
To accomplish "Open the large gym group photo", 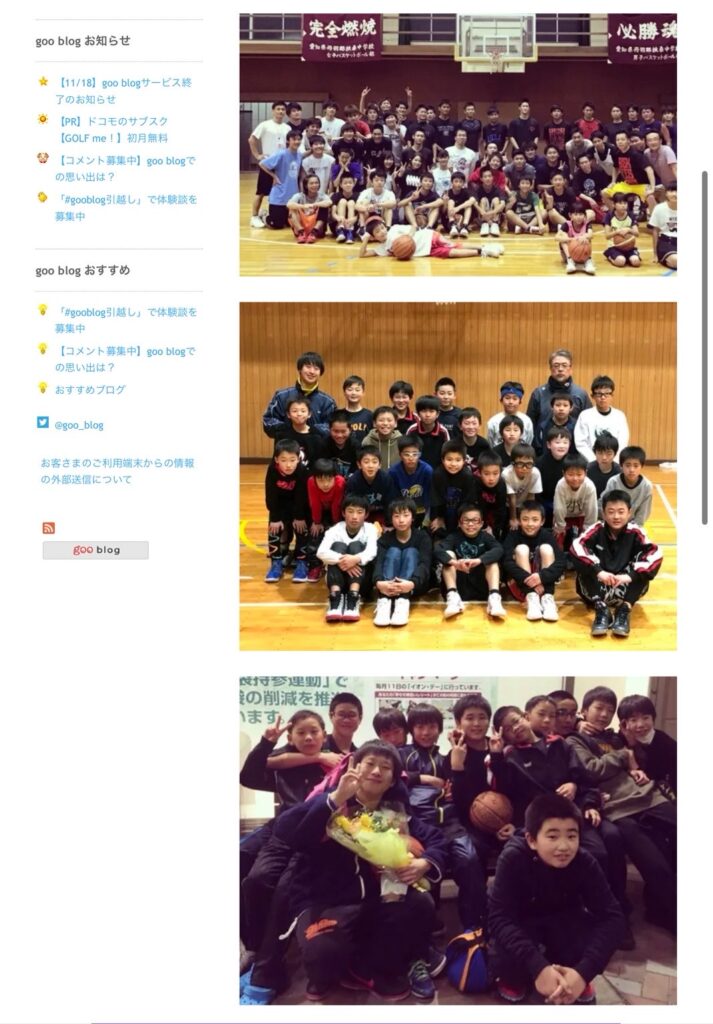I will tap(457, 144).
